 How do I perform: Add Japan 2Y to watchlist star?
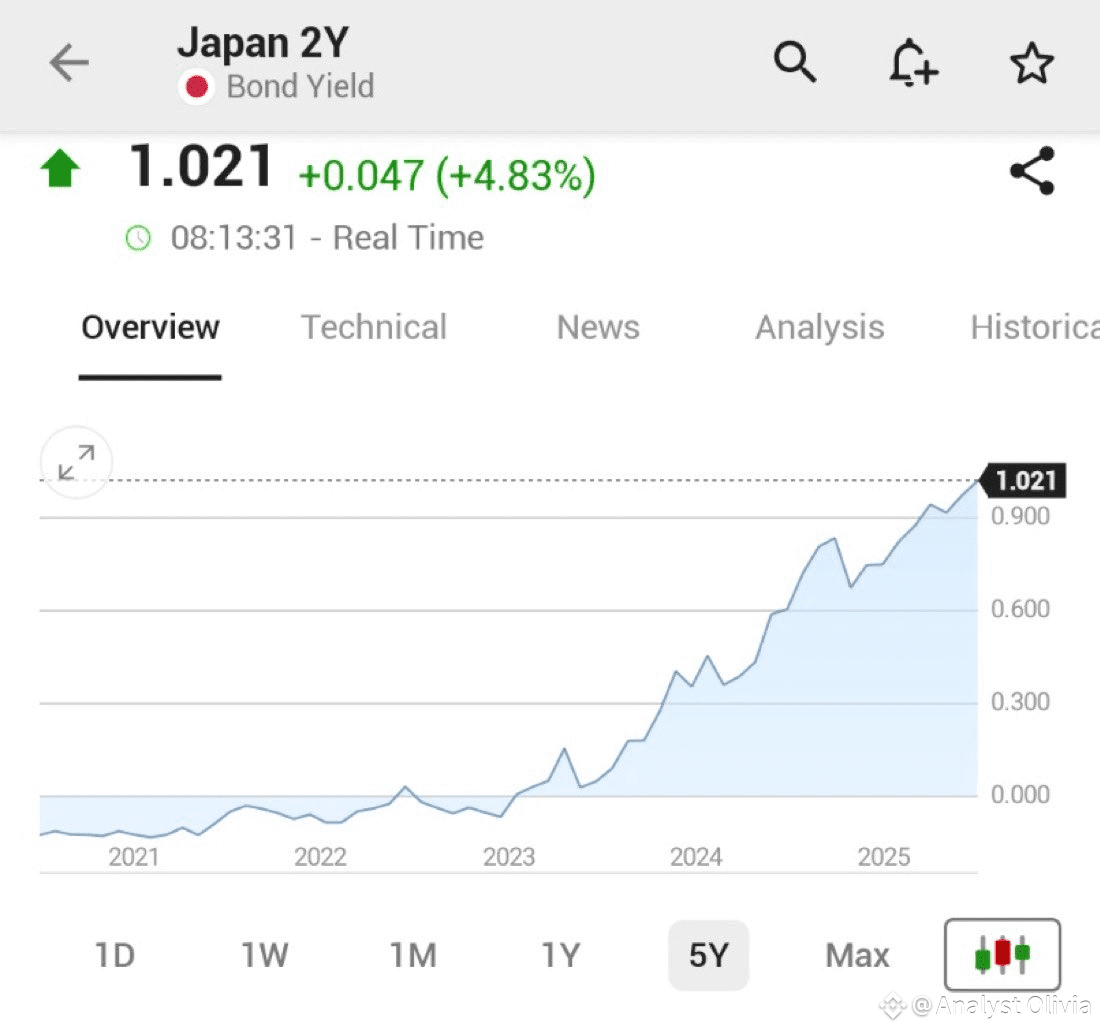click(x=1031, y=65)
